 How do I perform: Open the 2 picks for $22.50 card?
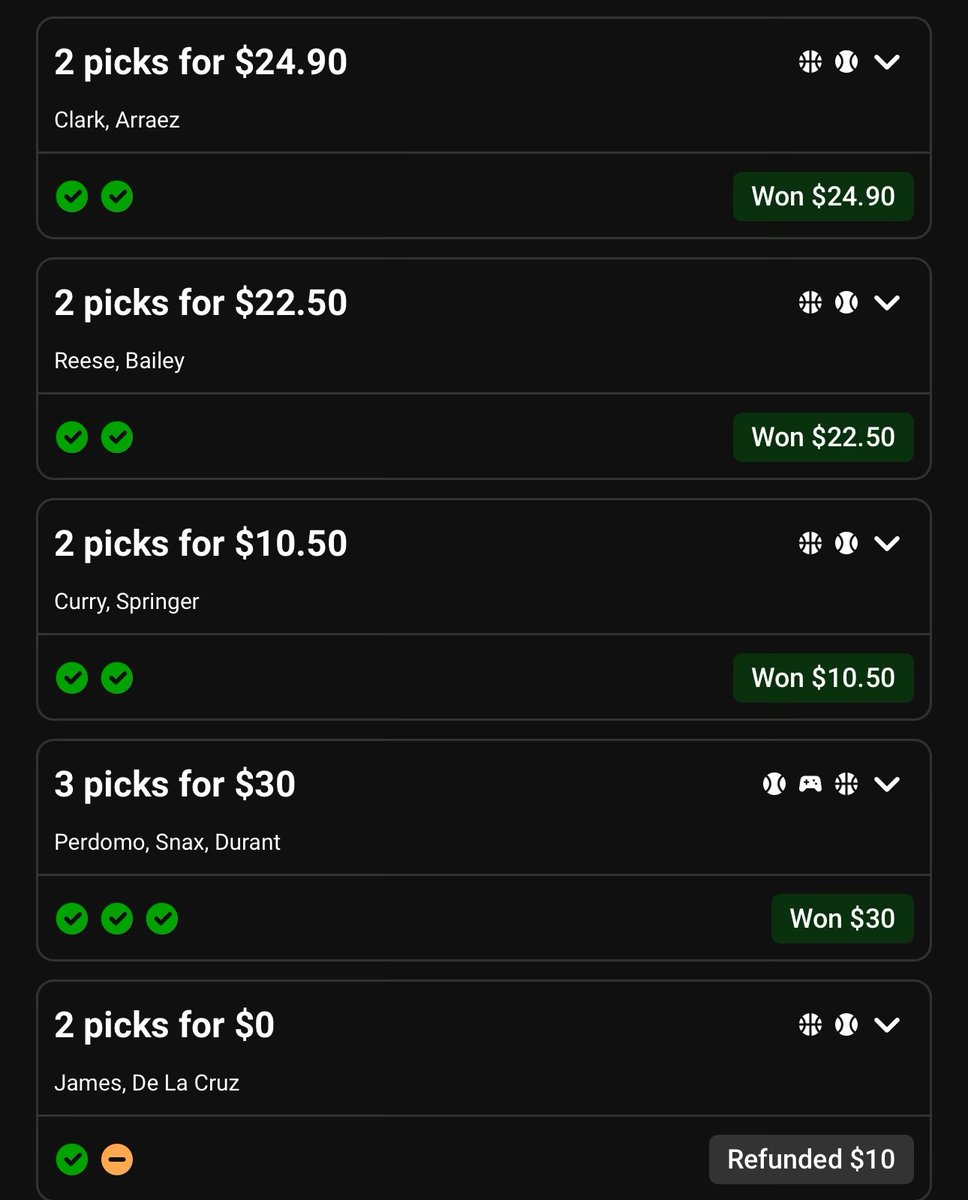click(x=484, y=369)
